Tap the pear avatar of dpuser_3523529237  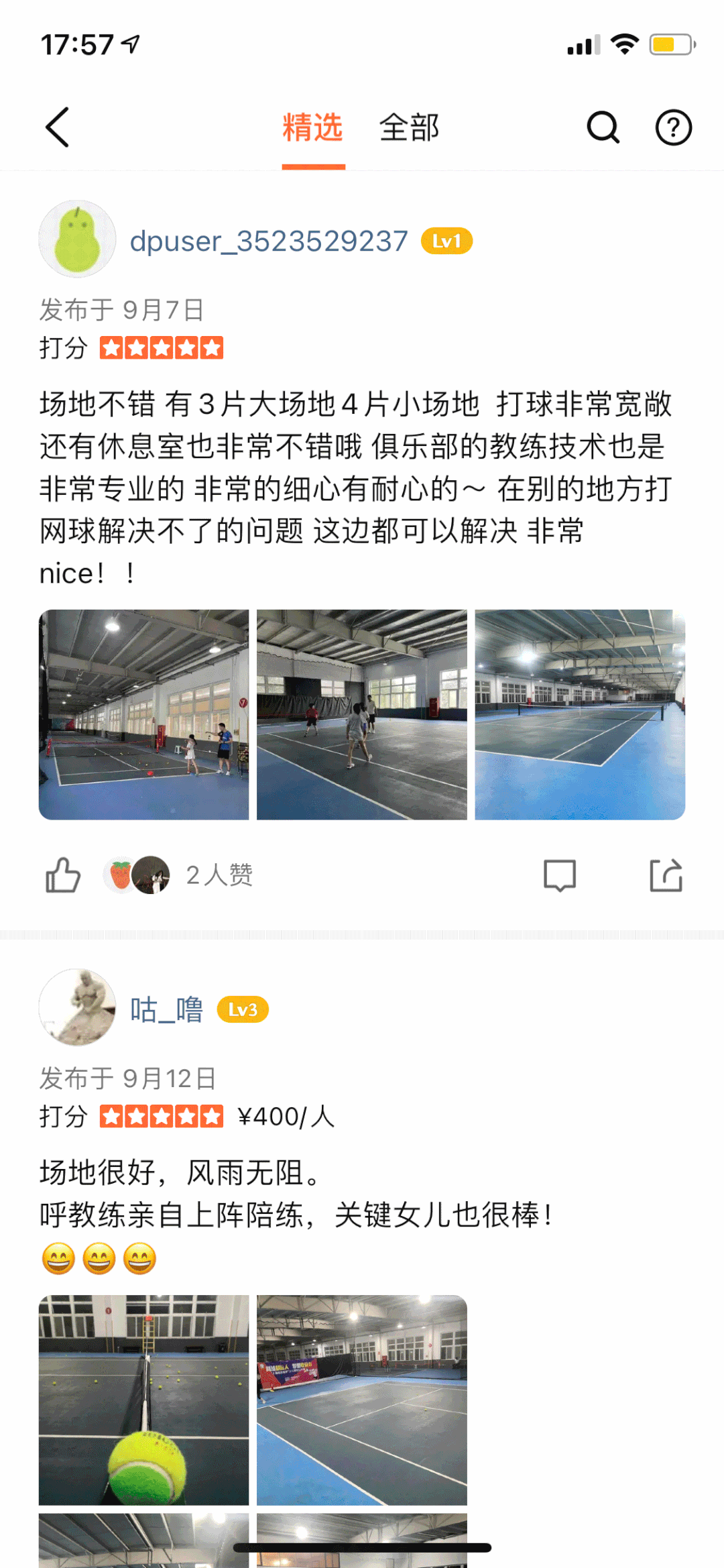tap(77, 239)
